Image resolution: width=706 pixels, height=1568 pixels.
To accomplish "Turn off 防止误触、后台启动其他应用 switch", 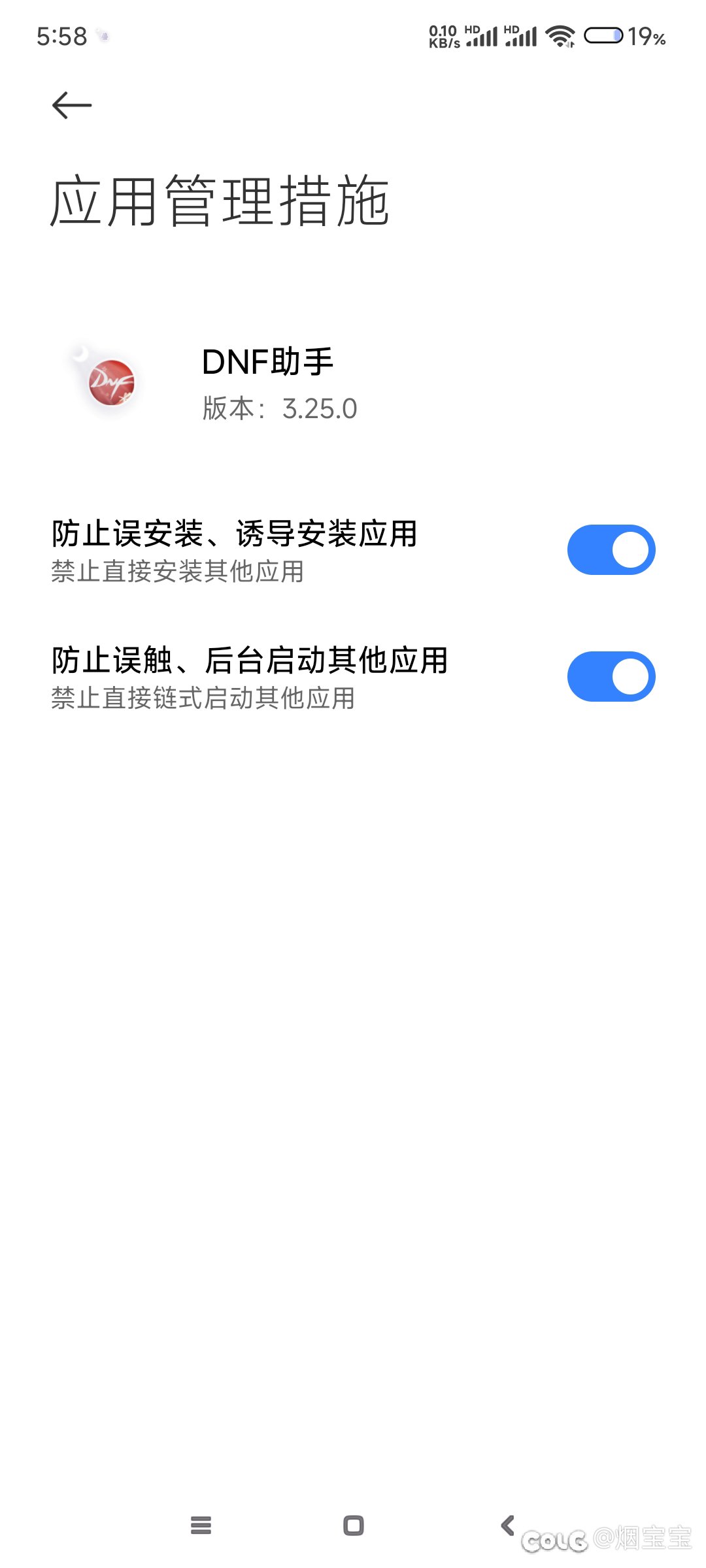I will 611,676.
